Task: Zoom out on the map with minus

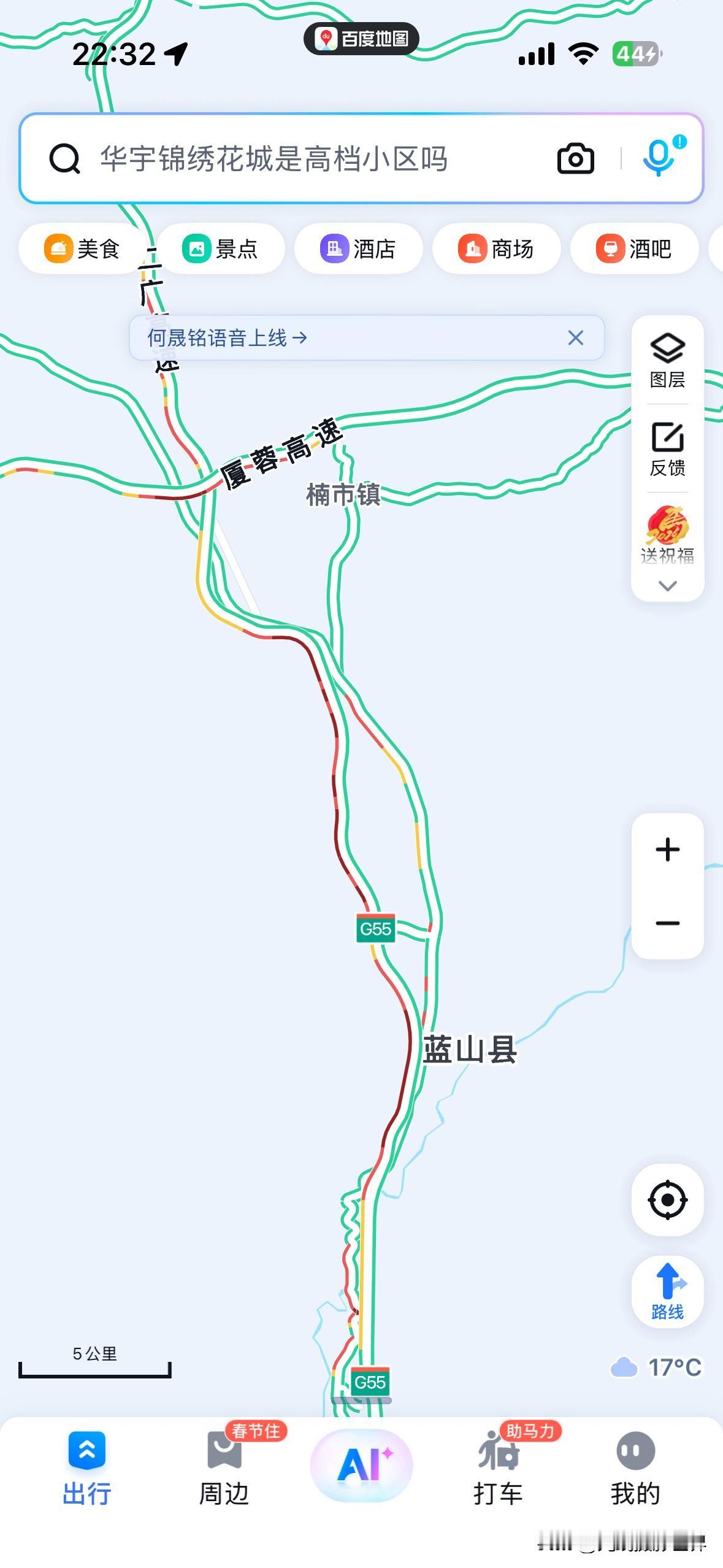Action: pyautogui.click(x=667, y=923)
